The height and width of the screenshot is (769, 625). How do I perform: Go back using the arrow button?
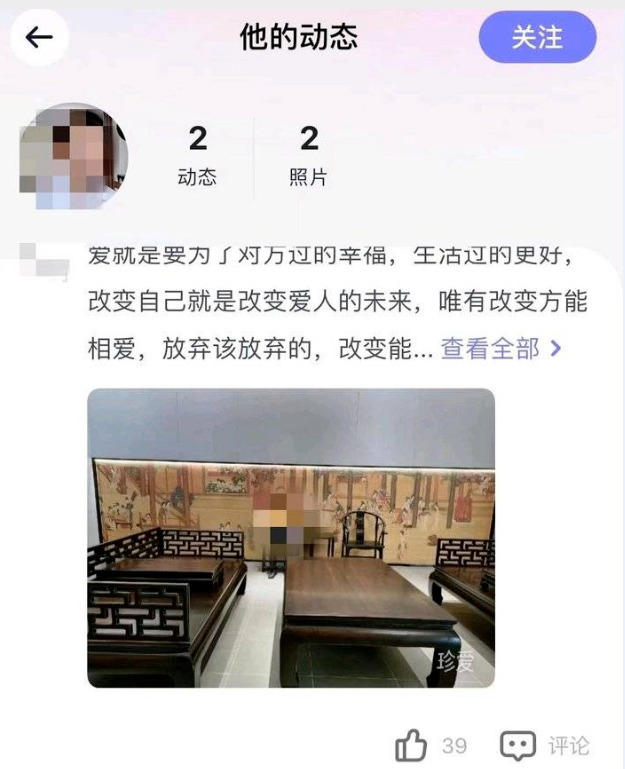(x=39, y=38)
